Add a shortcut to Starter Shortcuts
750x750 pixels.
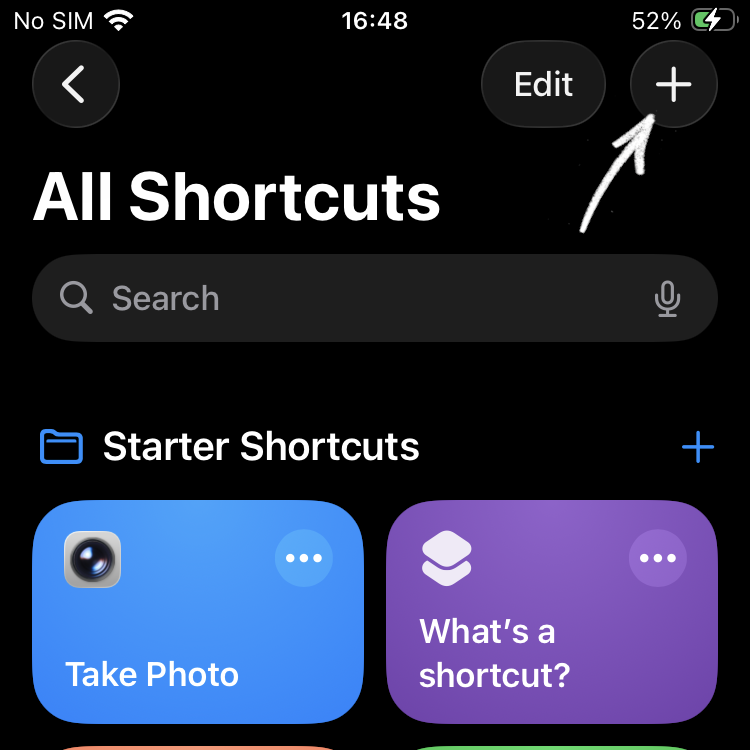click(x=697, y=447)
